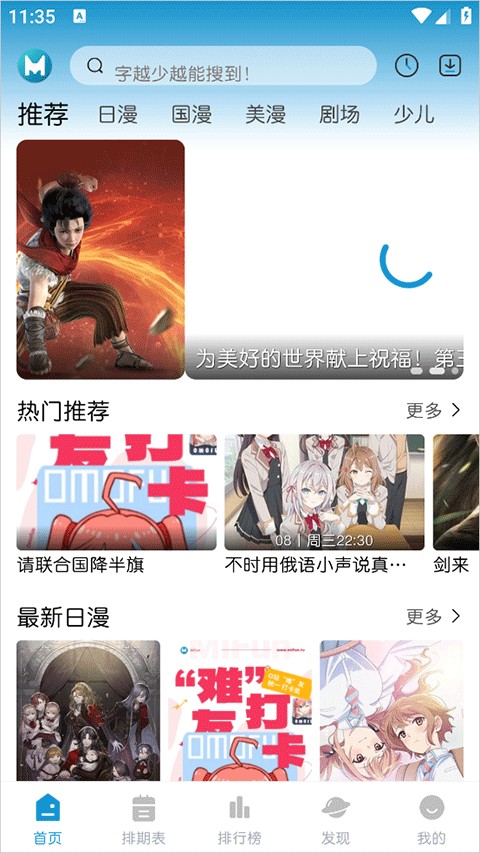Open the 剑来 card
Image resolution: width=480 pixels, height=853 pixels.
coord(456,504)
